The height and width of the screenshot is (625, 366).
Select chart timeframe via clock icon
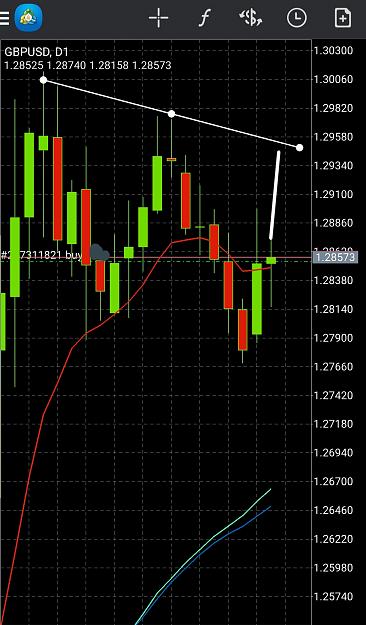click(x=297, y=18)
